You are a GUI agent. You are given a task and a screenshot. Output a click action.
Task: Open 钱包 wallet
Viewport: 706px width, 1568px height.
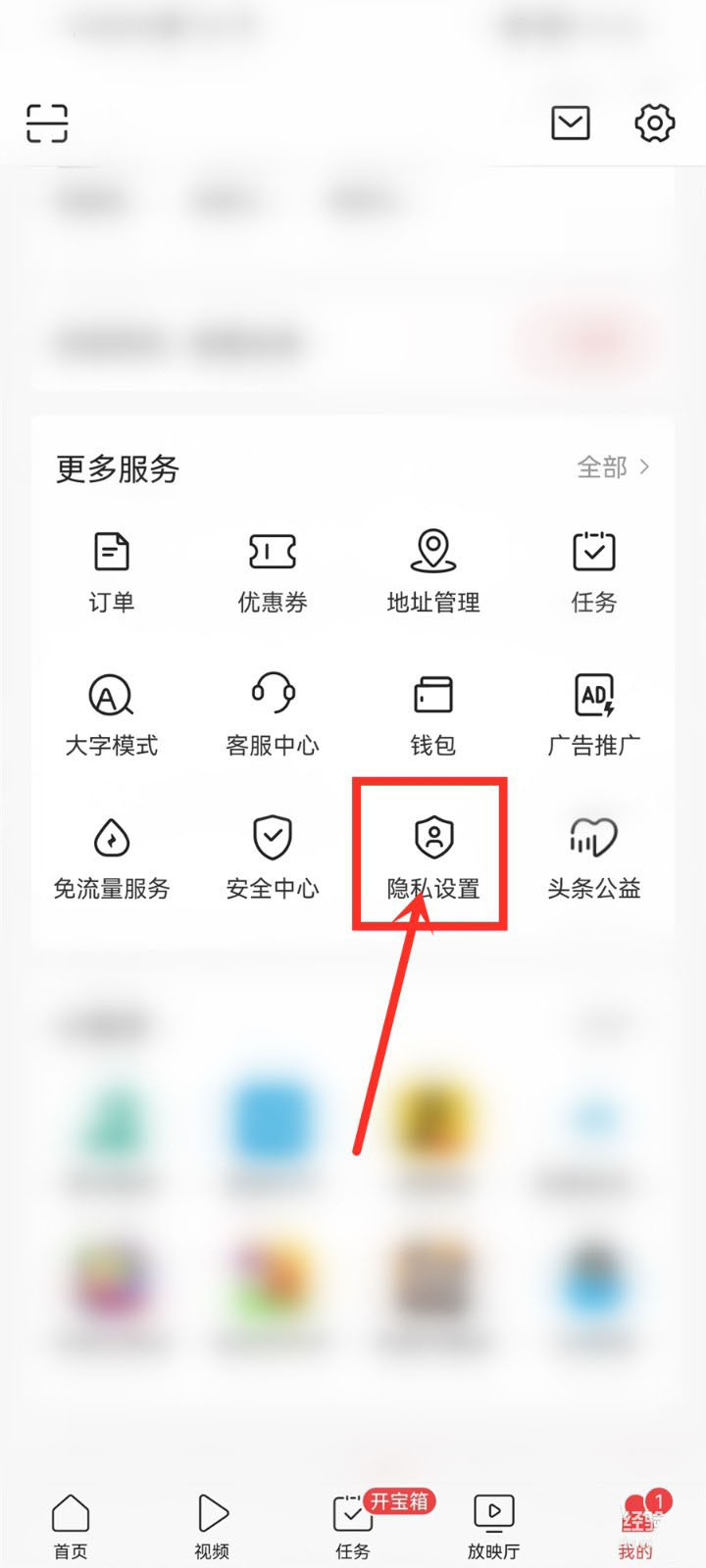point(432,715)
